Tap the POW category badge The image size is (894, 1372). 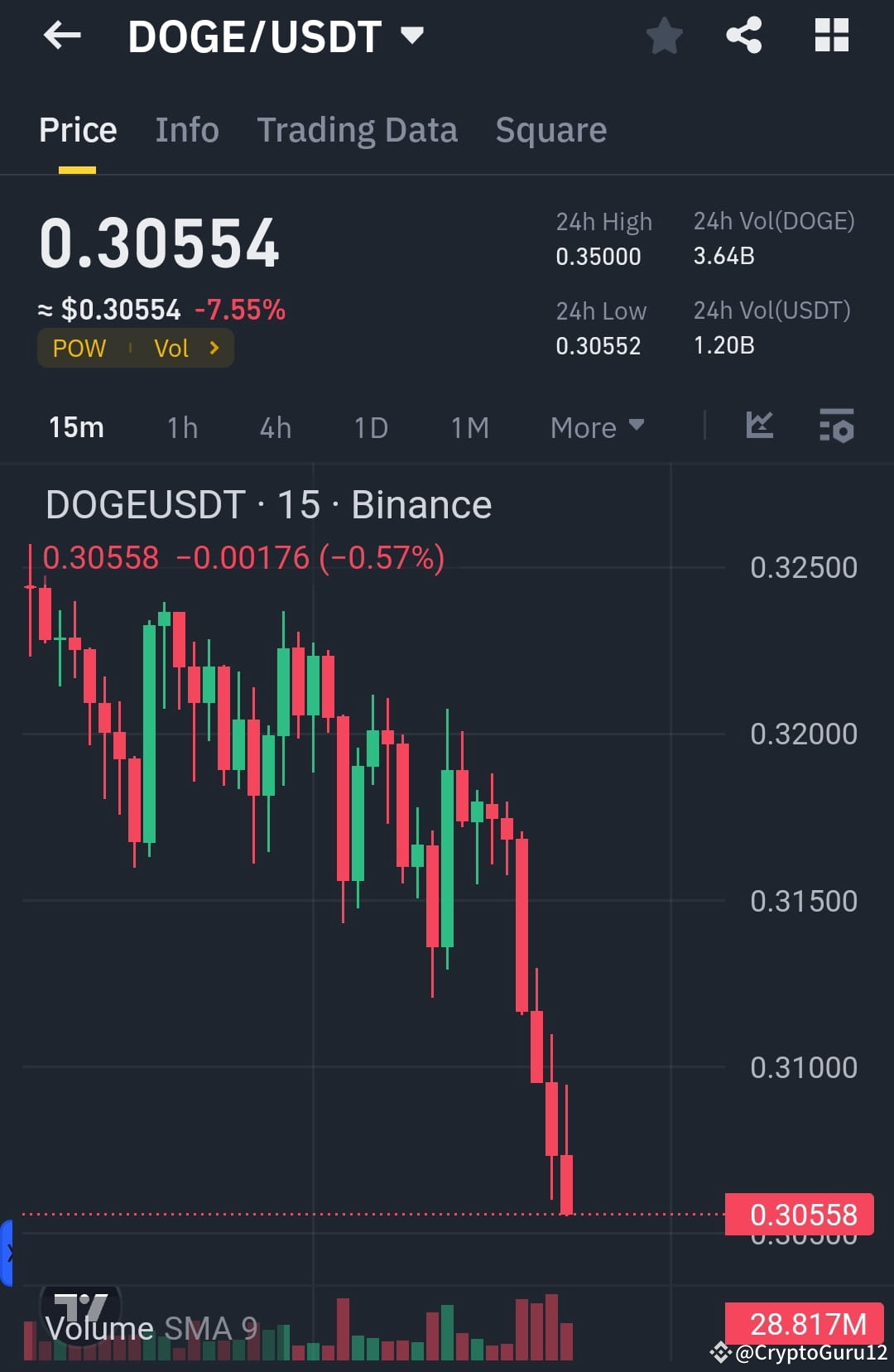(x=79, y=349)
